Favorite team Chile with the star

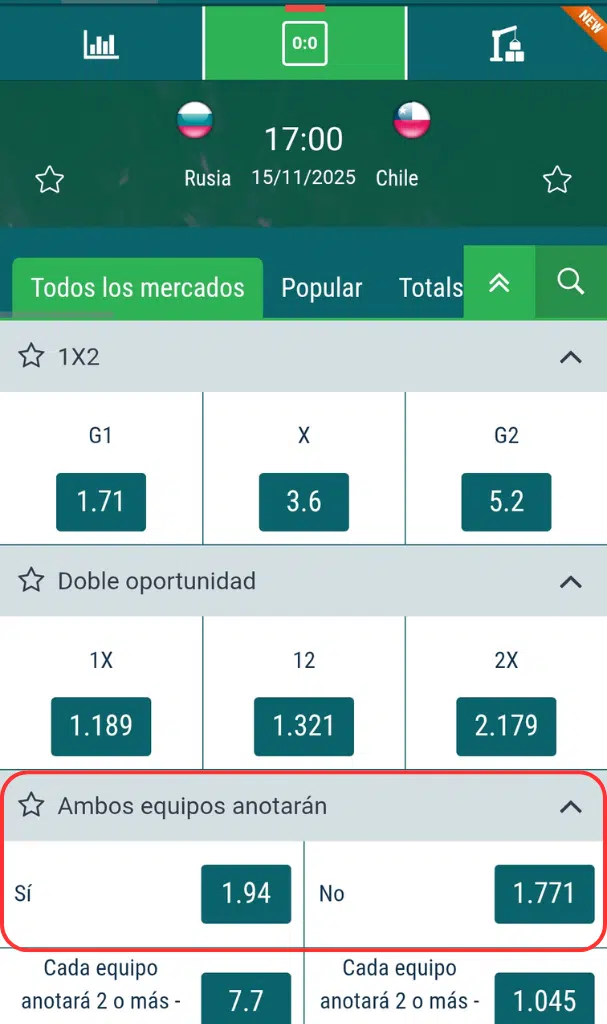tap(557, 180)
